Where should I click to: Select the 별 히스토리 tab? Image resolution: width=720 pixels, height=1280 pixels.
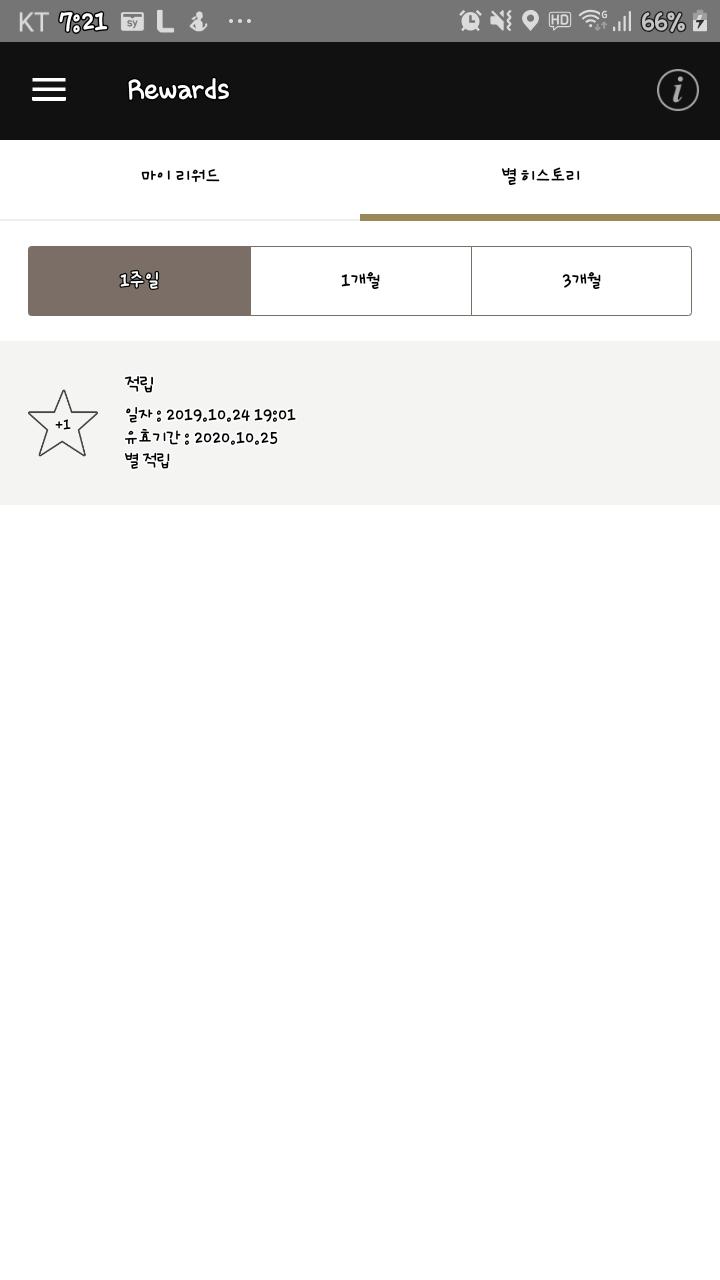pyautogui.click(x=540, y=176)
